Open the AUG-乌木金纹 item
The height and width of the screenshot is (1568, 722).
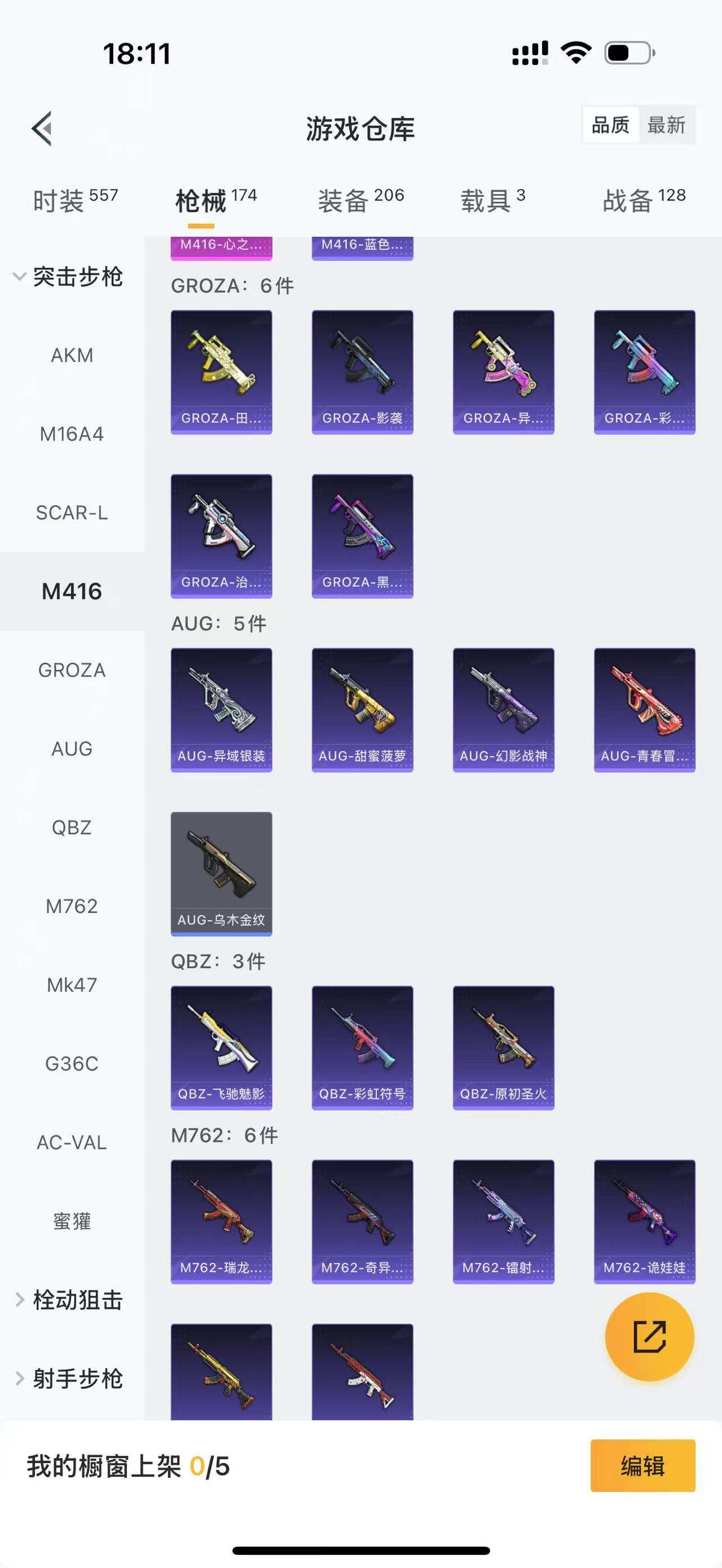[221, 873]
